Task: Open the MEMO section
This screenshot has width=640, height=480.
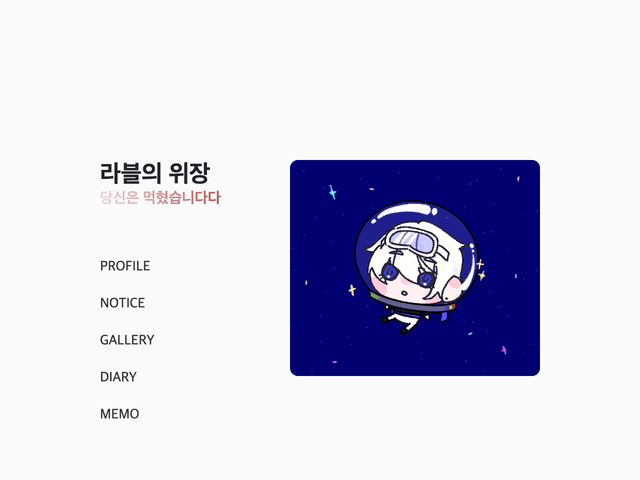Action: click(x=119, y=414)
